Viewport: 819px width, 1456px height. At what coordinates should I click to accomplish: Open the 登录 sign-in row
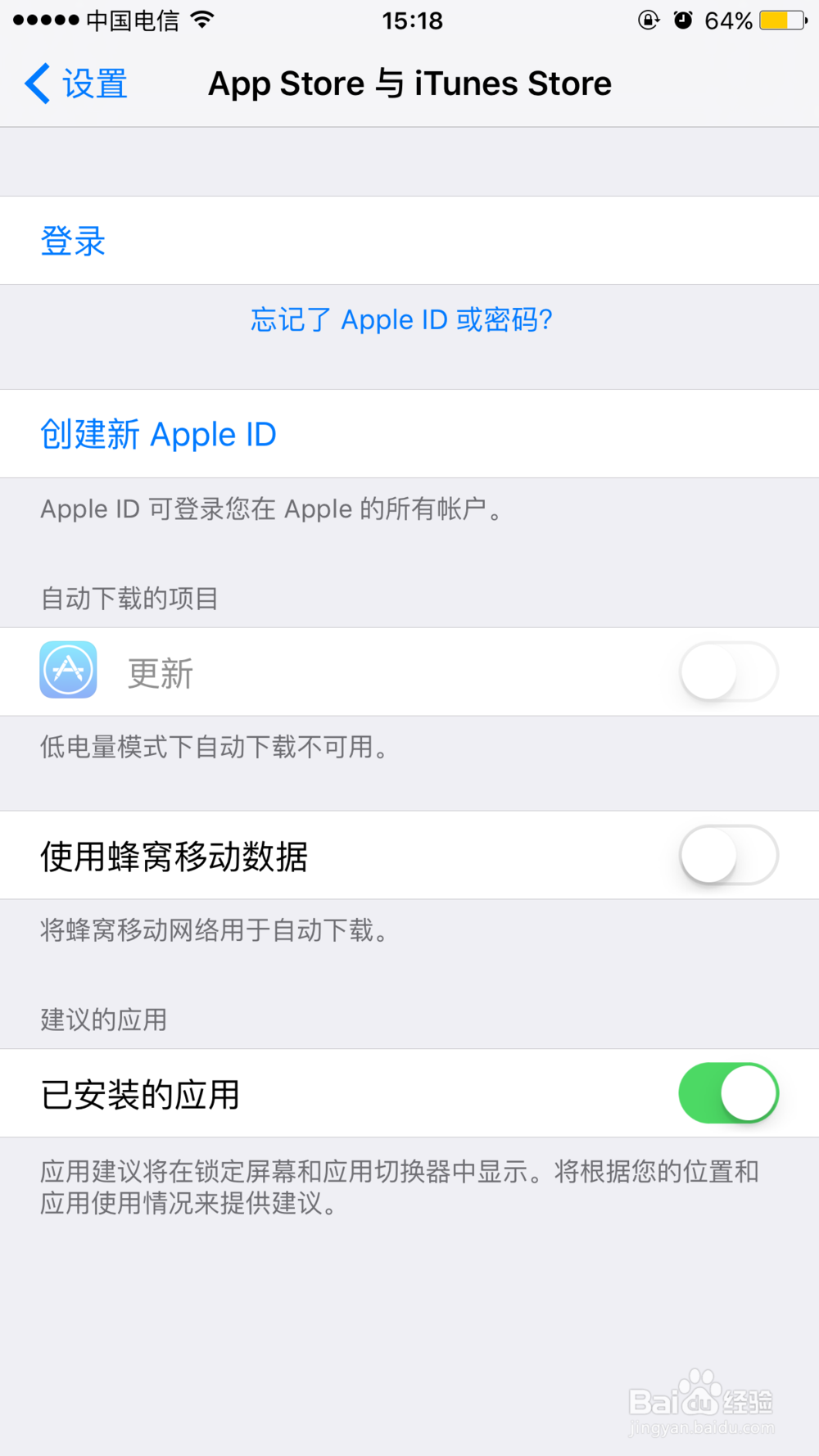click(x=72, y=240)
